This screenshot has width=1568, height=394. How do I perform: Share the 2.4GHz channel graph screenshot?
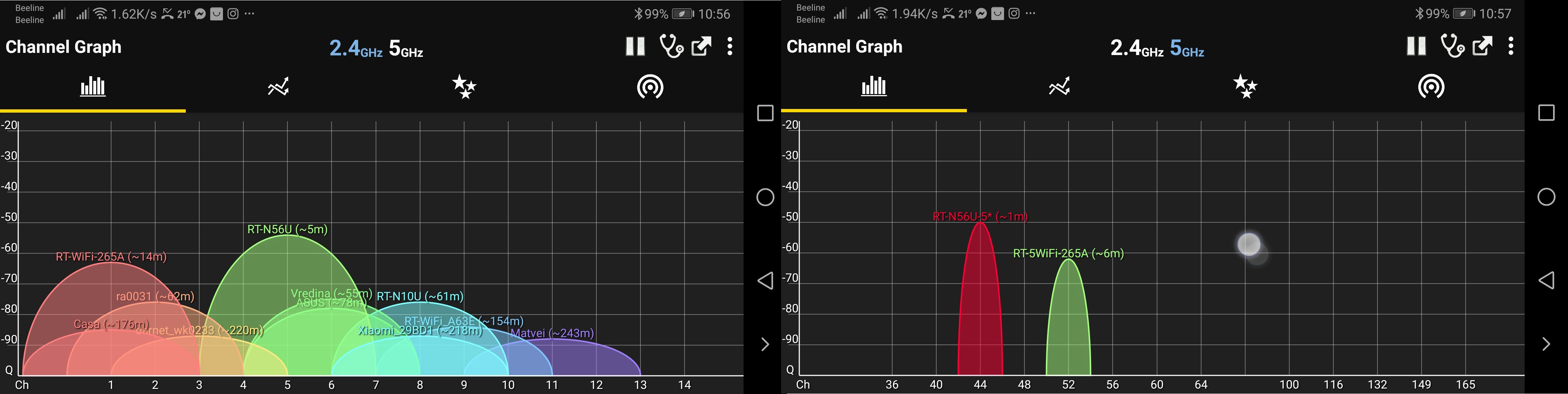(x=701, y=46)
